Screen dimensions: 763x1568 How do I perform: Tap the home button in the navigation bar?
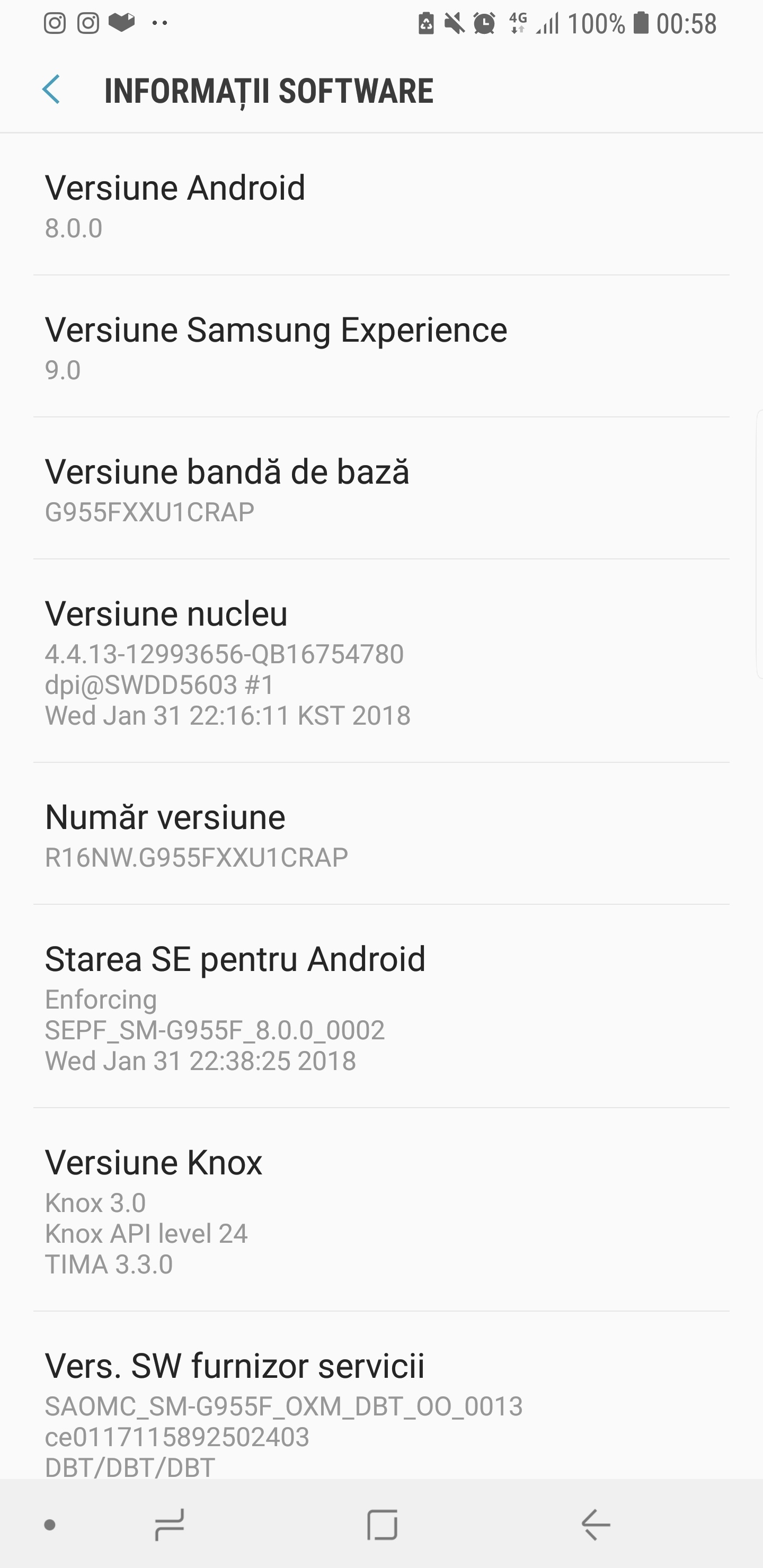click(x=383, y=1525)
